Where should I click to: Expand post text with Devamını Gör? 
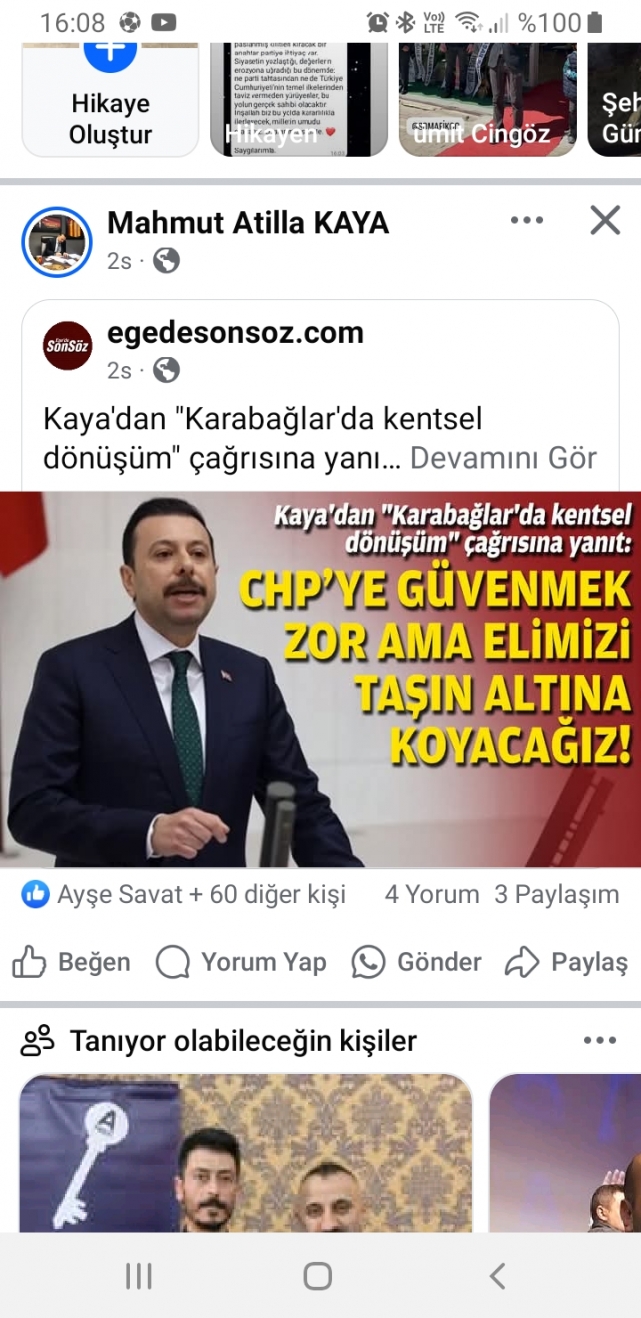(x=503, y=458)
